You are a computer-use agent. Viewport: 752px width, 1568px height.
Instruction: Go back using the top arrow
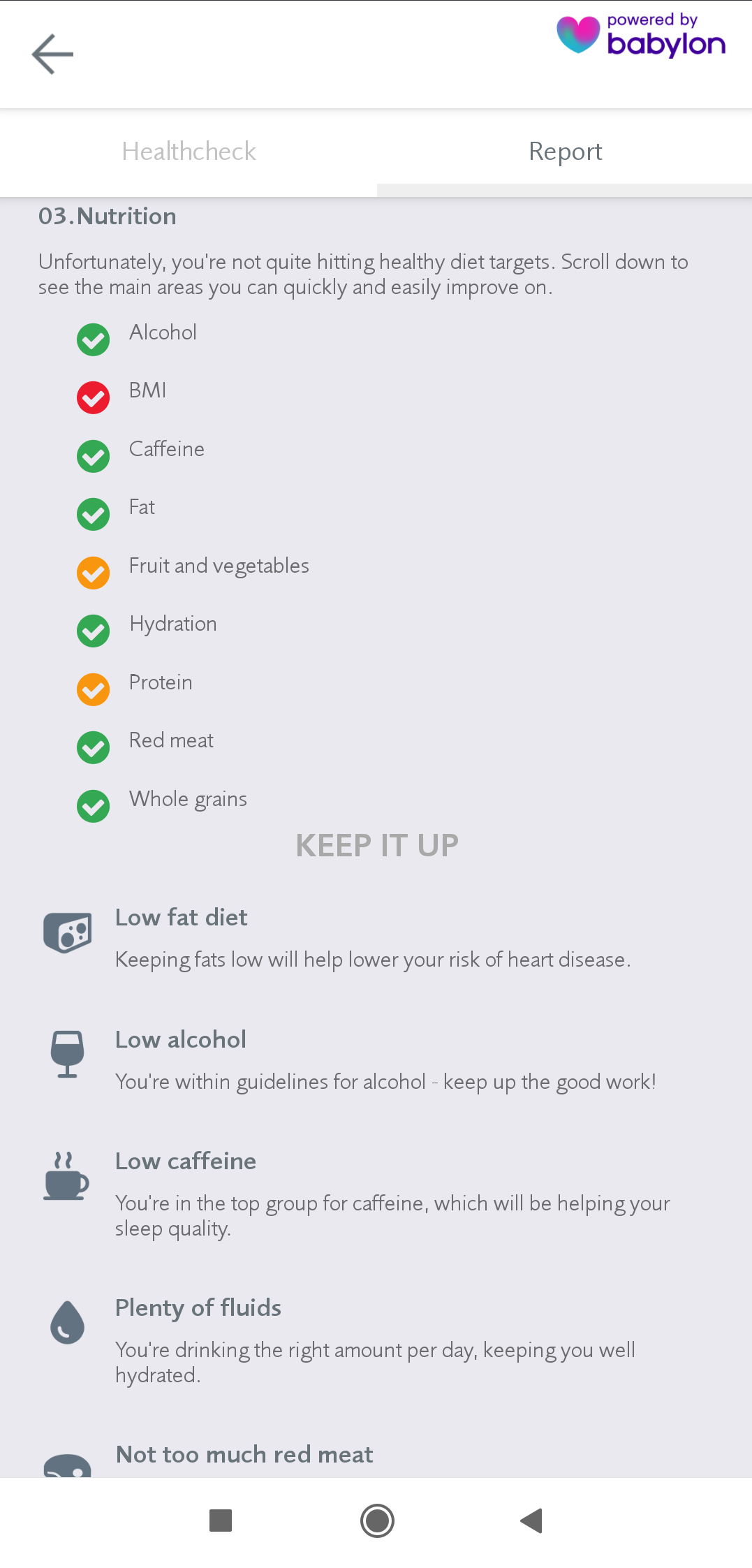click(52, 54)
